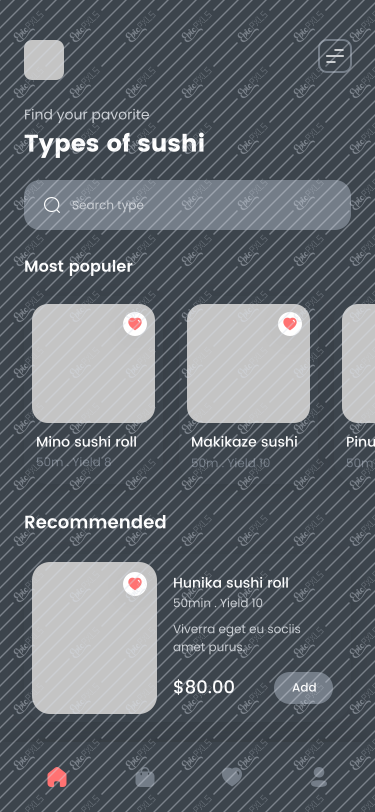Add Hunika sushi roll to order
Viewport: 375px width, 812px height.
point(304,688)
